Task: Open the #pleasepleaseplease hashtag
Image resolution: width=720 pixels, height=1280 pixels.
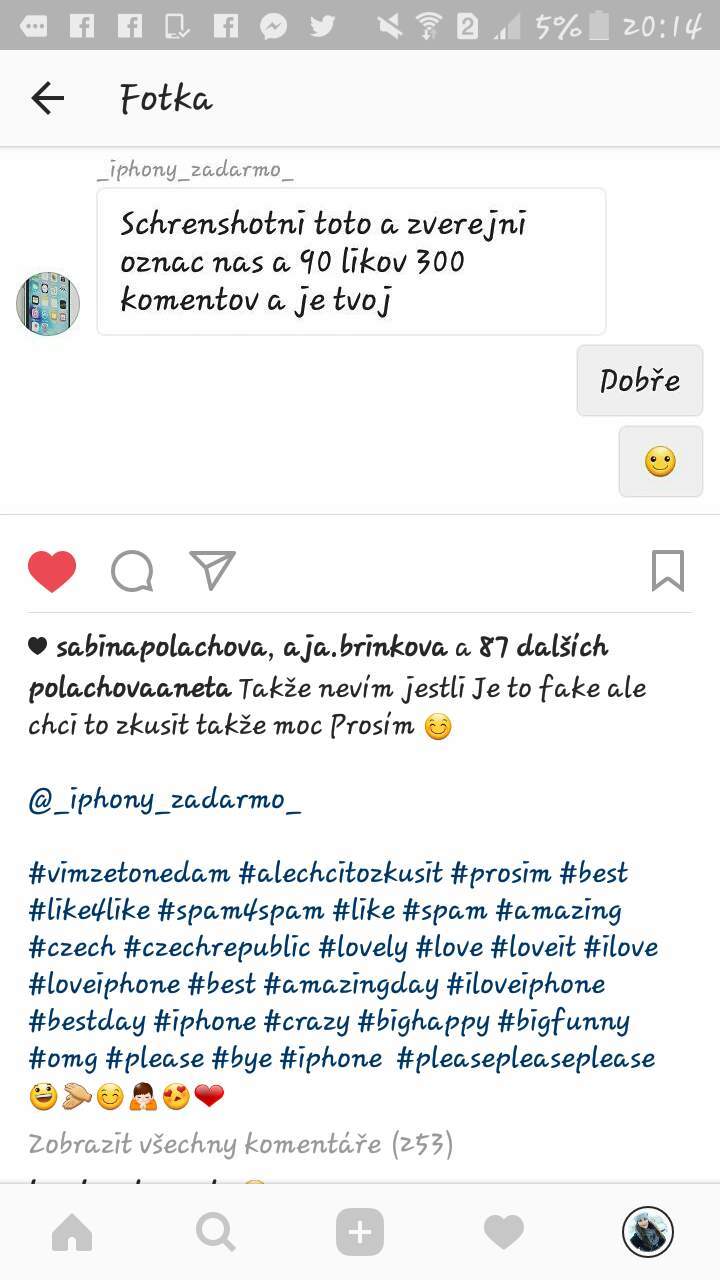Action: pyautogui.click(x=525, y=1058)
